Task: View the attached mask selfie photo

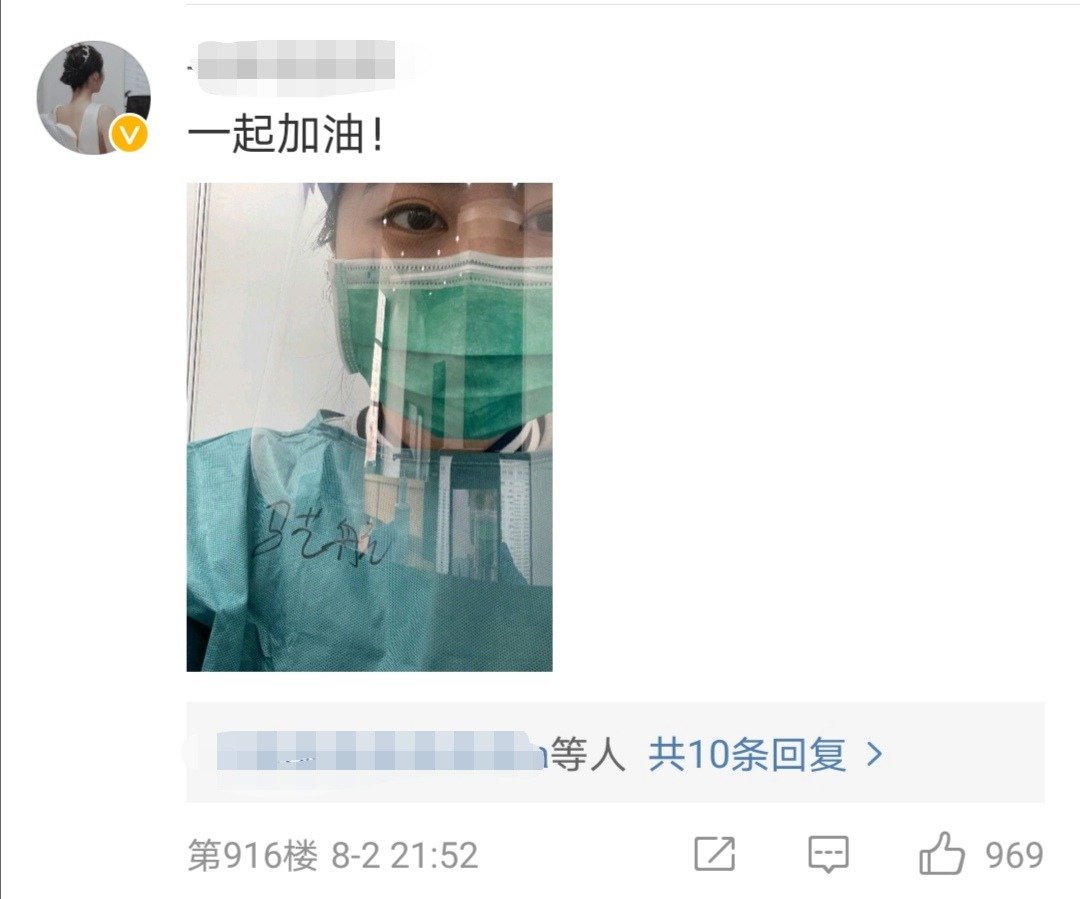Action: coord(369,427)
